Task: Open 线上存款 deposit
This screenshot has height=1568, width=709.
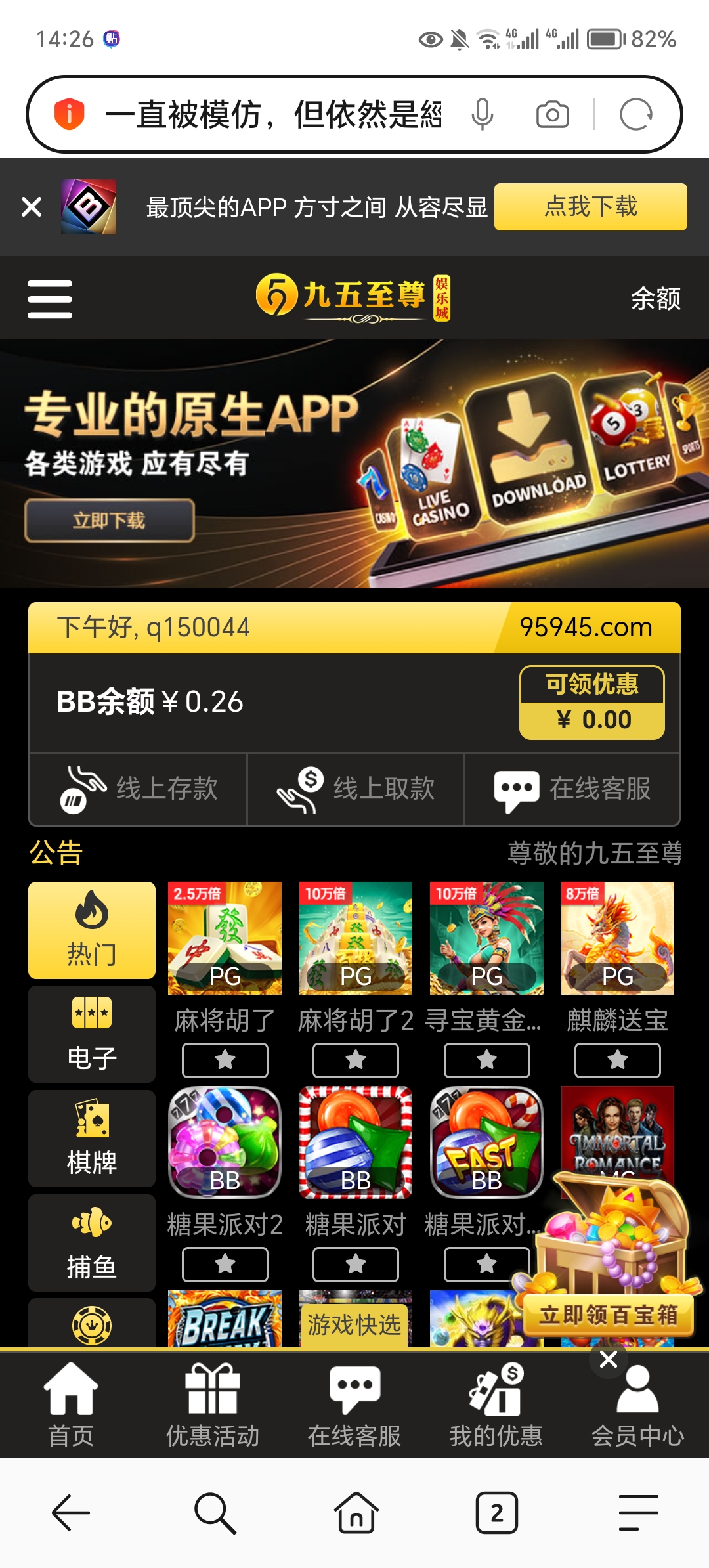Action: pos(139,789)
